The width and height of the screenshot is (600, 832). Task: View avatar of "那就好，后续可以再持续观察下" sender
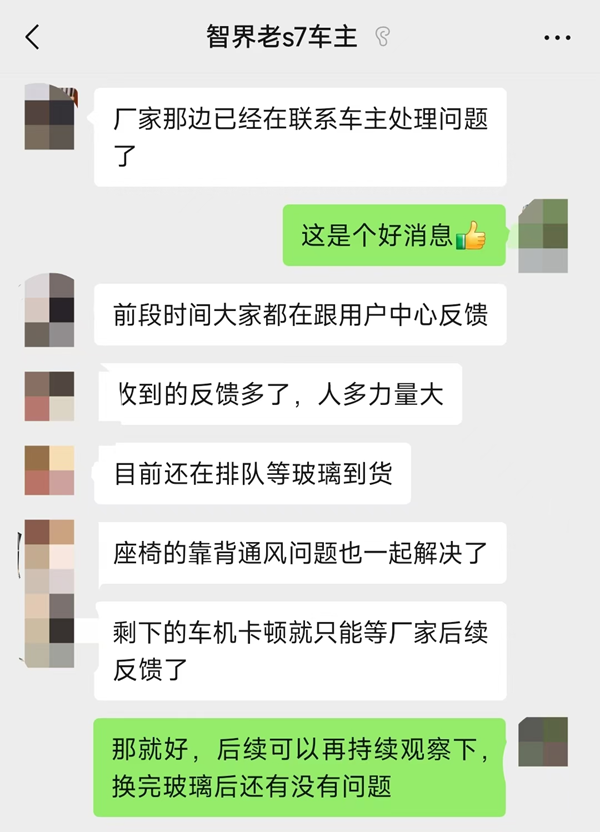pos(543,742)
